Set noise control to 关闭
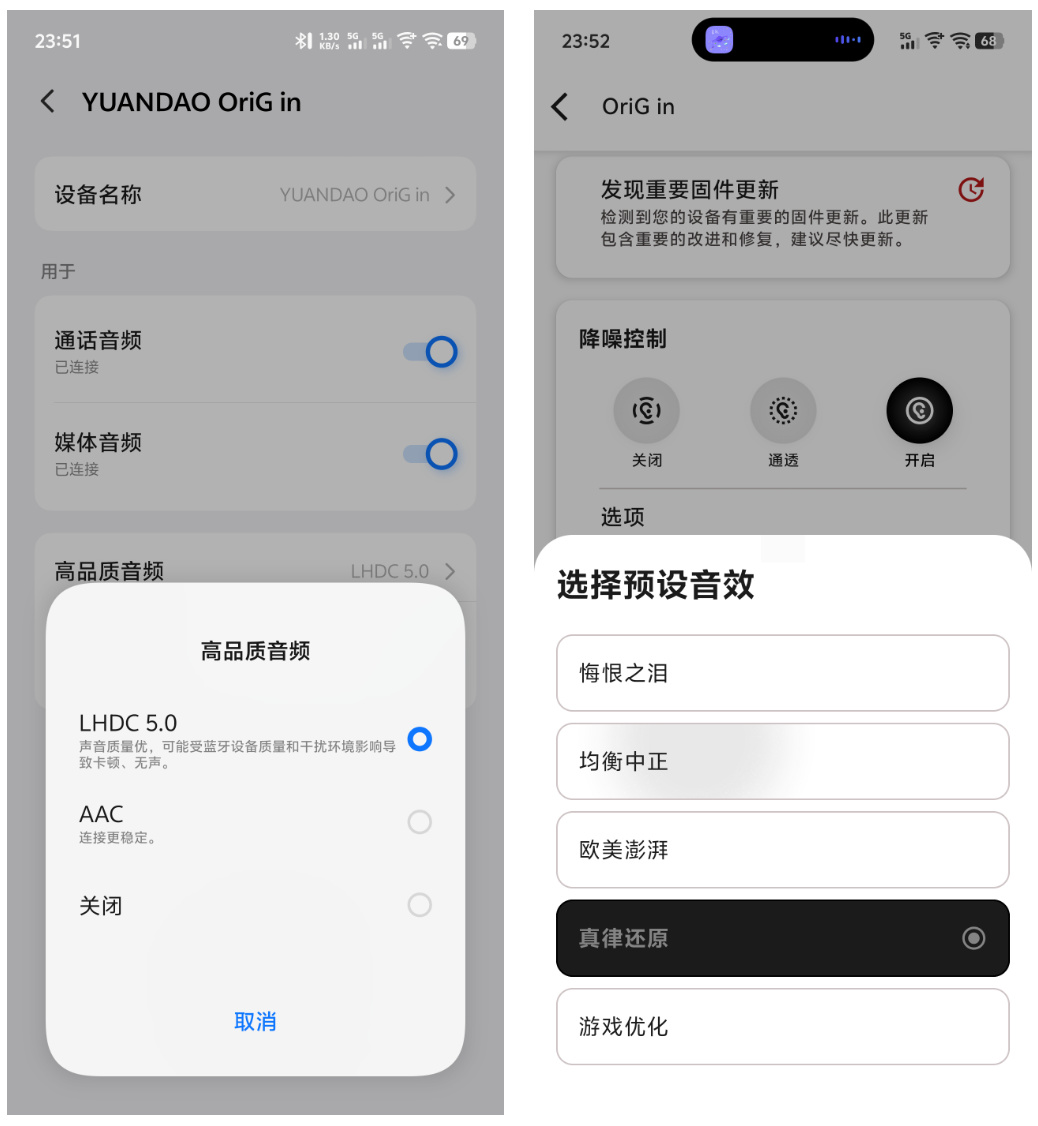 (x=647, y=411)
